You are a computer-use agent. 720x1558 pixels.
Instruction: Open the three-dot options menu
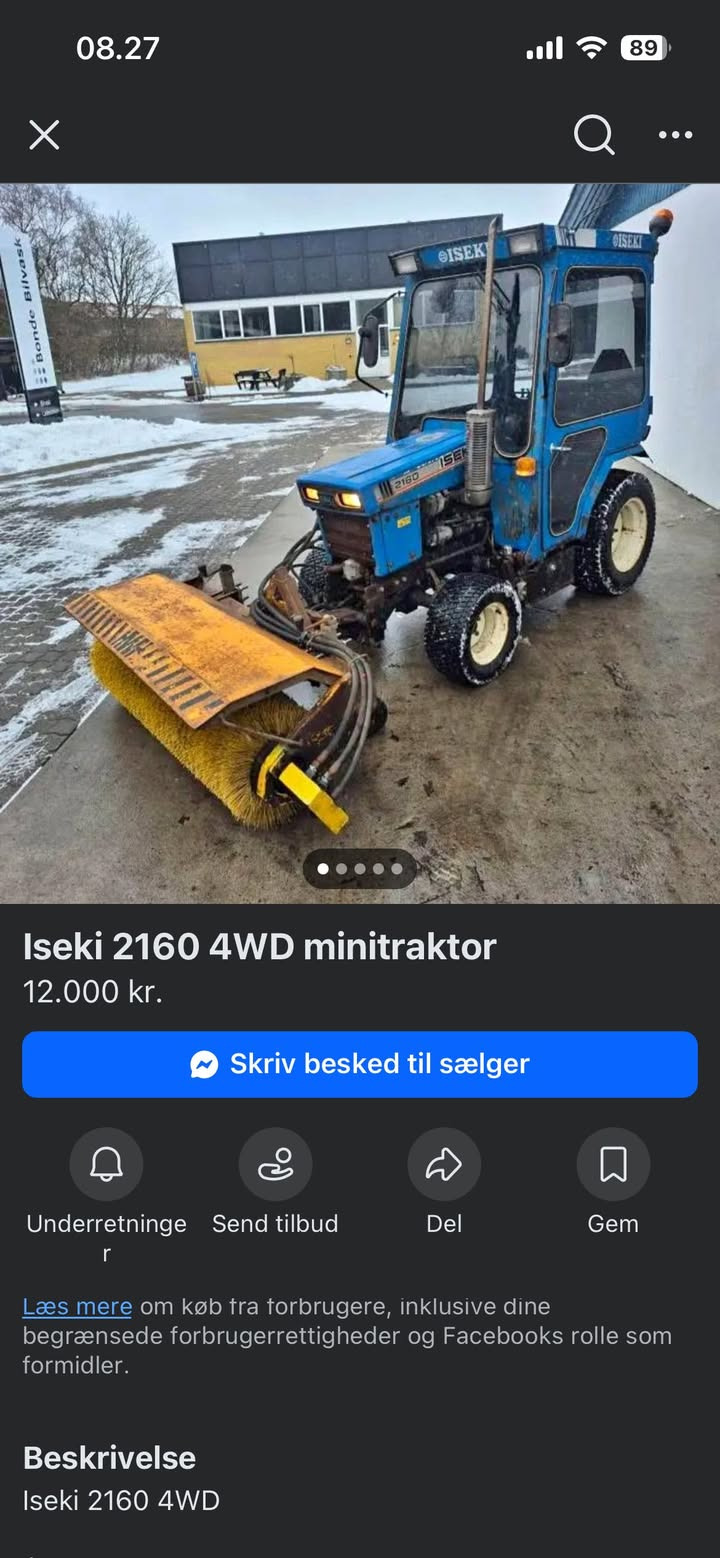(675, 135)
